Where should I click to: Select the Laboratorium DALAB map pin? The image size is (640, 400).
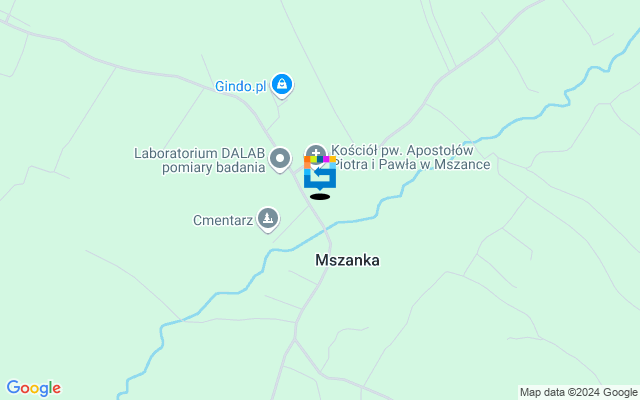click(280, 160)
